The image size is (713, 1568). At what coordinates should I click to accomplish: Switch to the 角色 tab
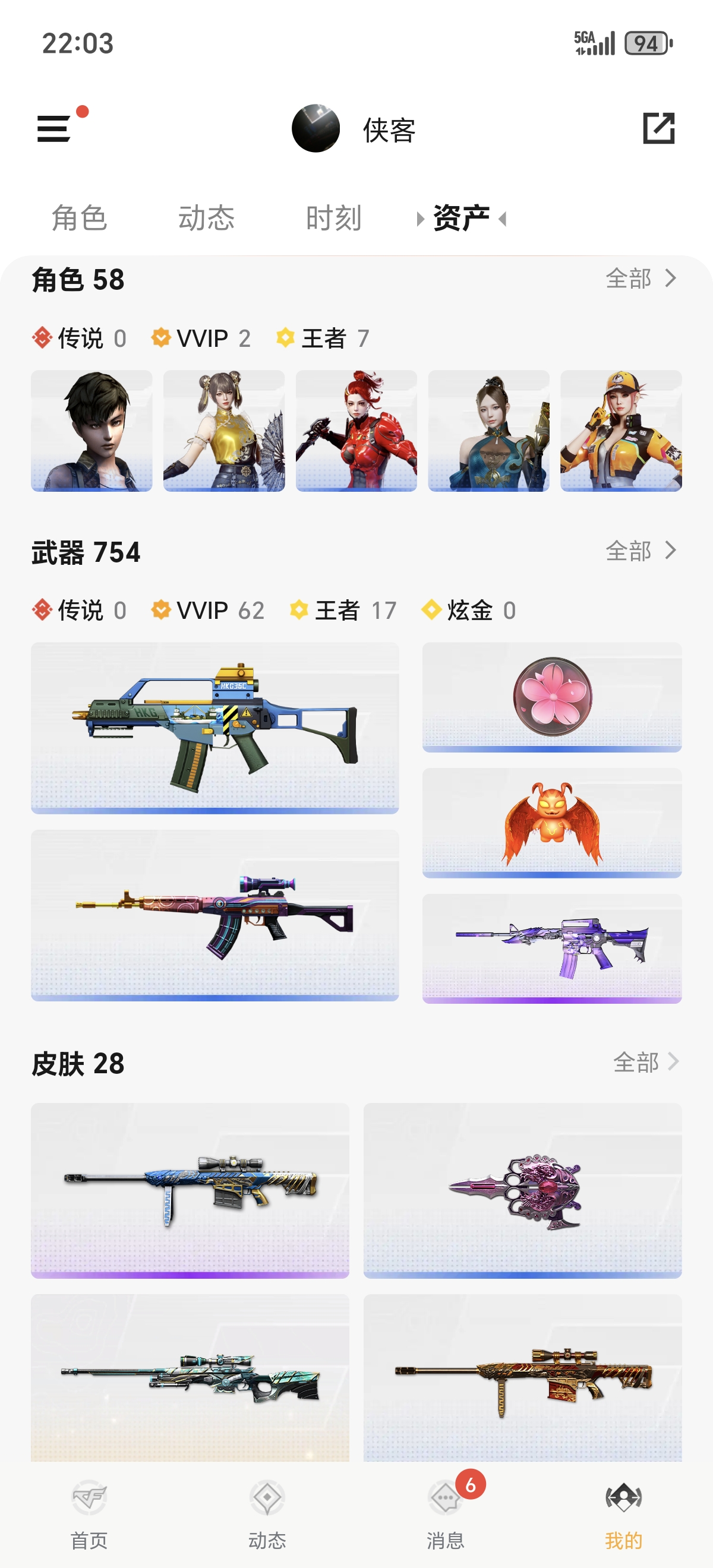click(79, 218)
